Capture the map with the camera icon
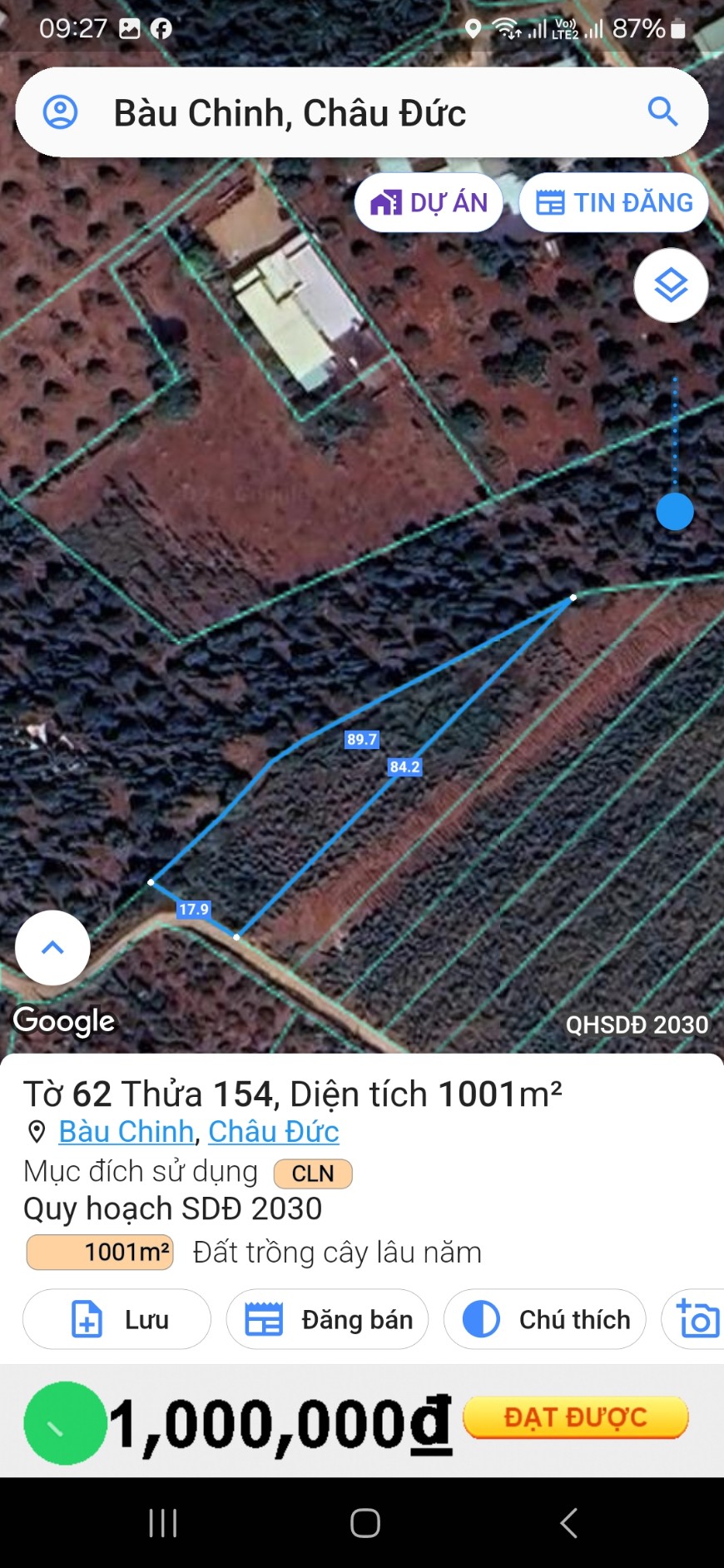 click(697, 1319)
